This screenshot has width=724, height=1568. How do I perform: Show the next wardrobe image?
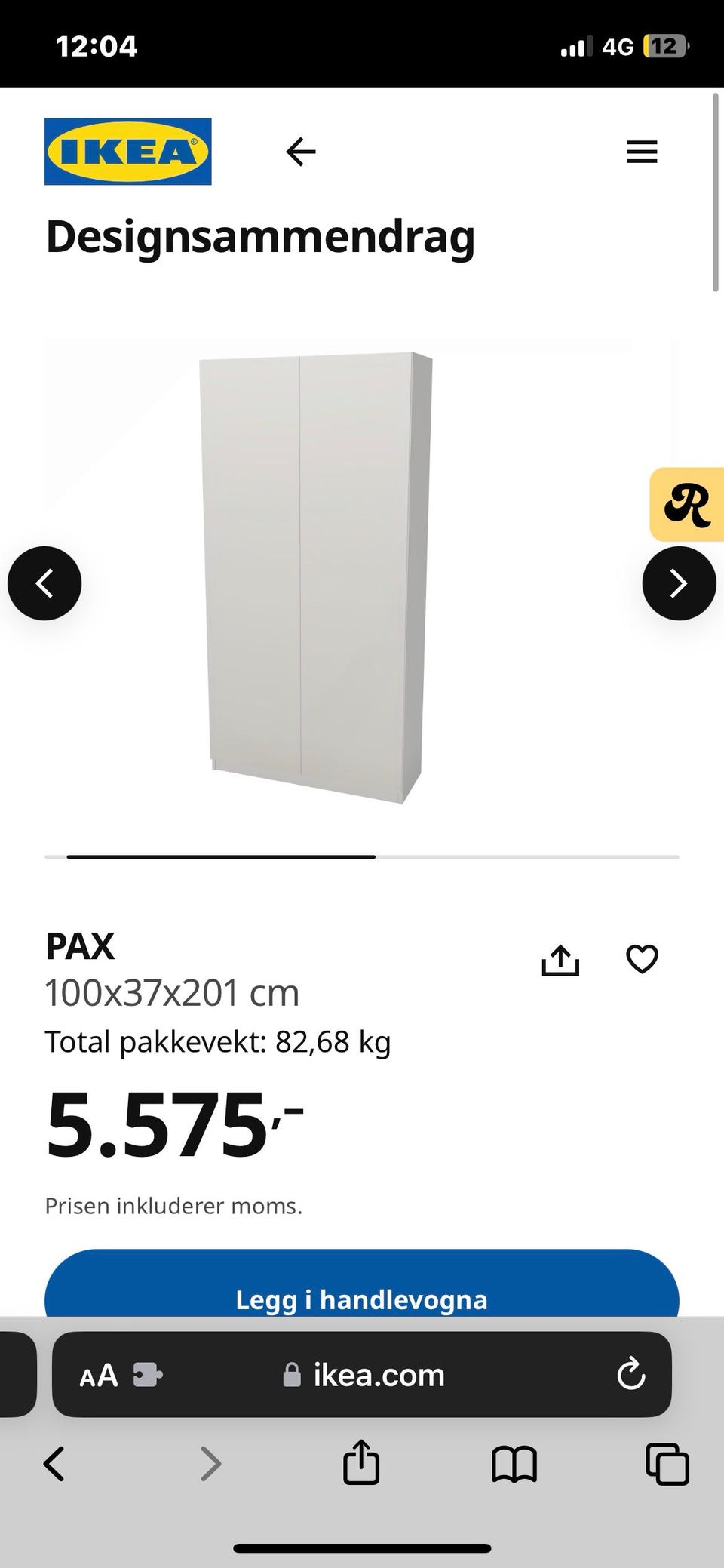pyautogui.click(x=679, y=583)
